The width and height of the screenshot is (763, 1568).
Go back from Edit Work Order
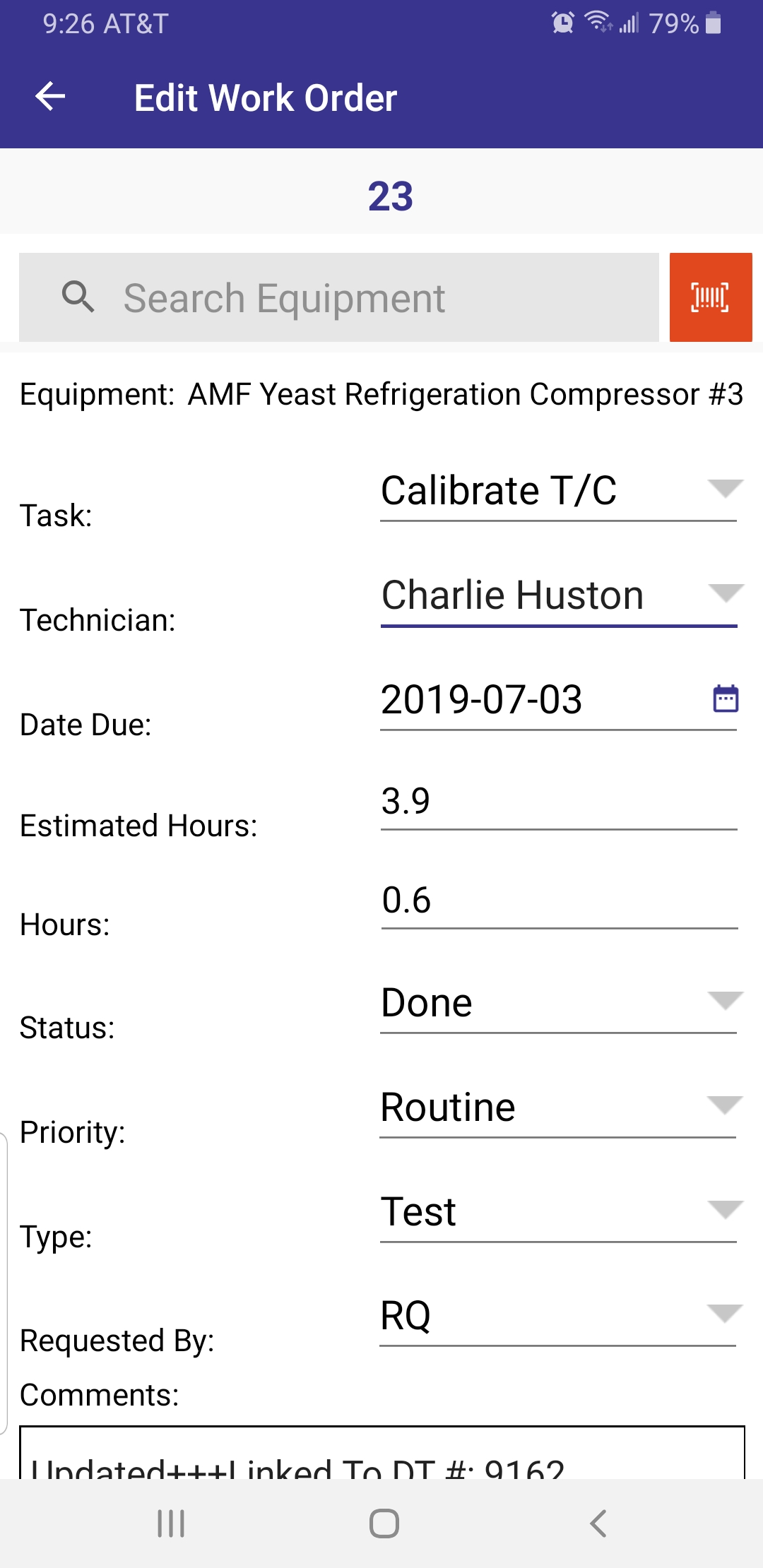tap(50, 97)
